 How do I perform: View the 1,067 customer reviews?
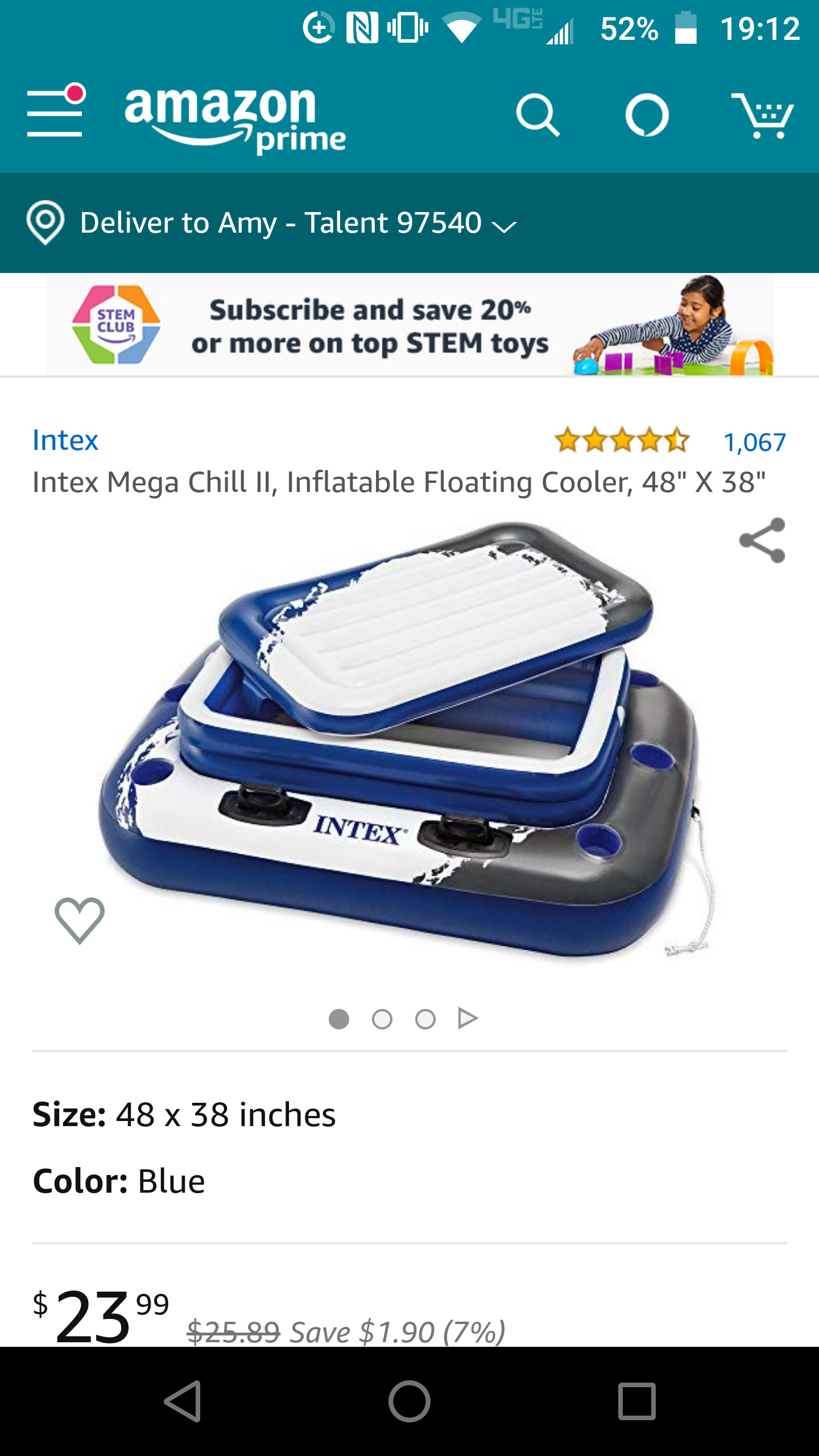click(754, 442)
